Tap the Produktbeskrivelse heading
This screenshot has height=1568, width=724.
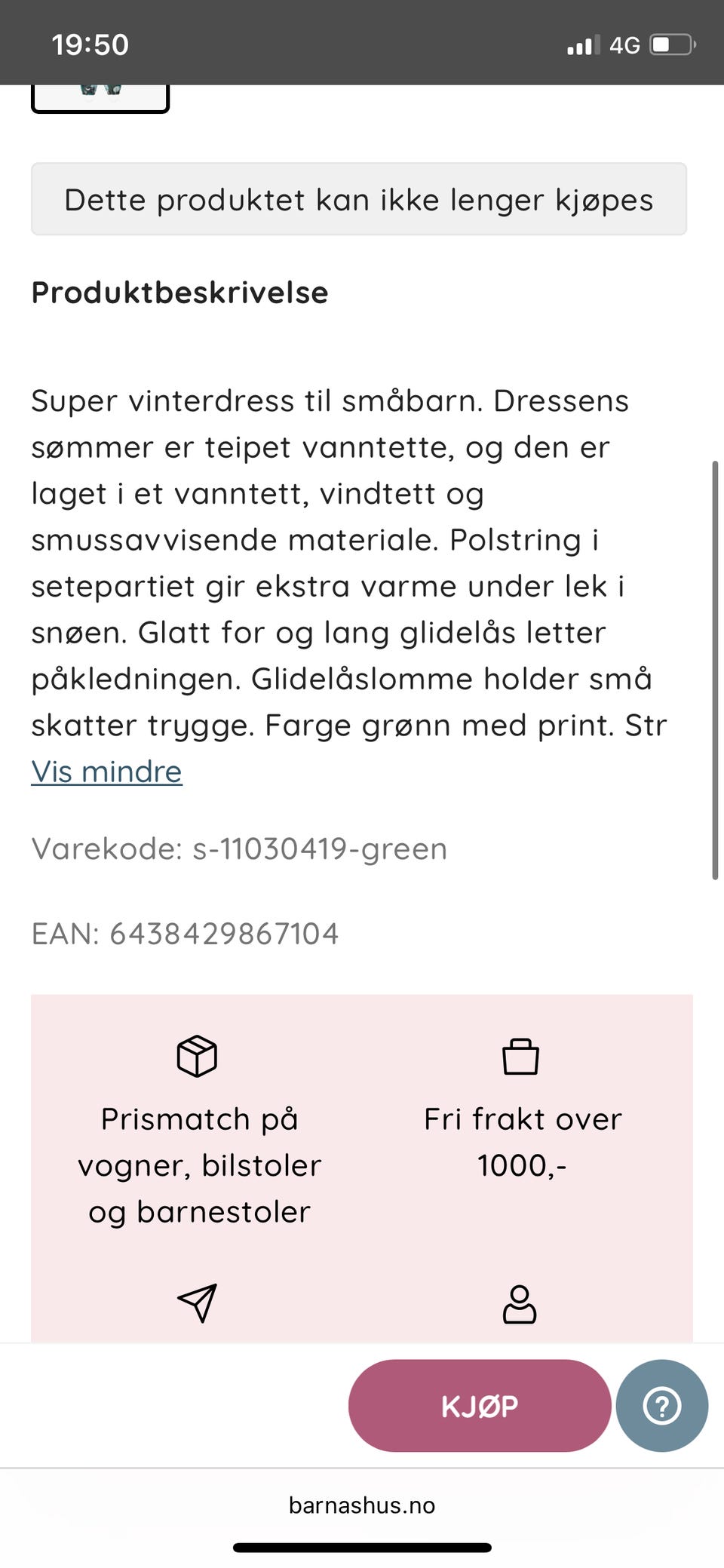[x=179, y=293]
